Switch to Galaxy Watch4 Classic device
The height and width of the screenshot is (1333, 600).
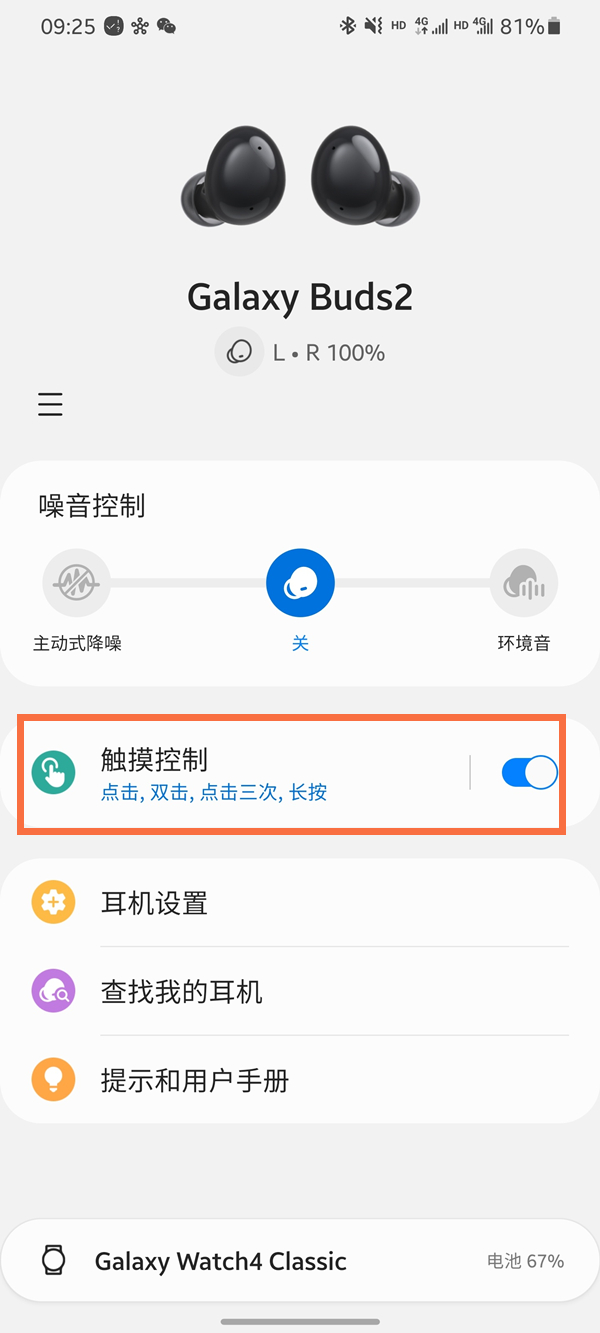click(300, 1261)
